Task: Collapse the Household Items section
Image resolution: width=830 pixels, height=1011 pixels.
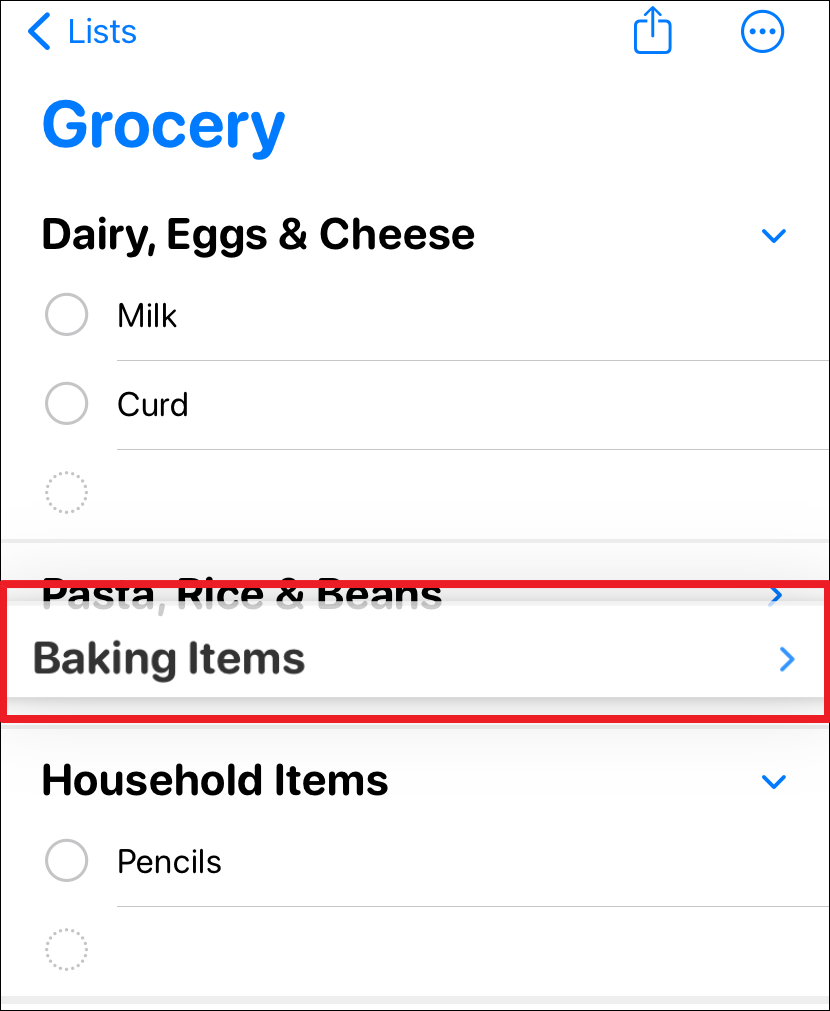Action: pos(774,782)
